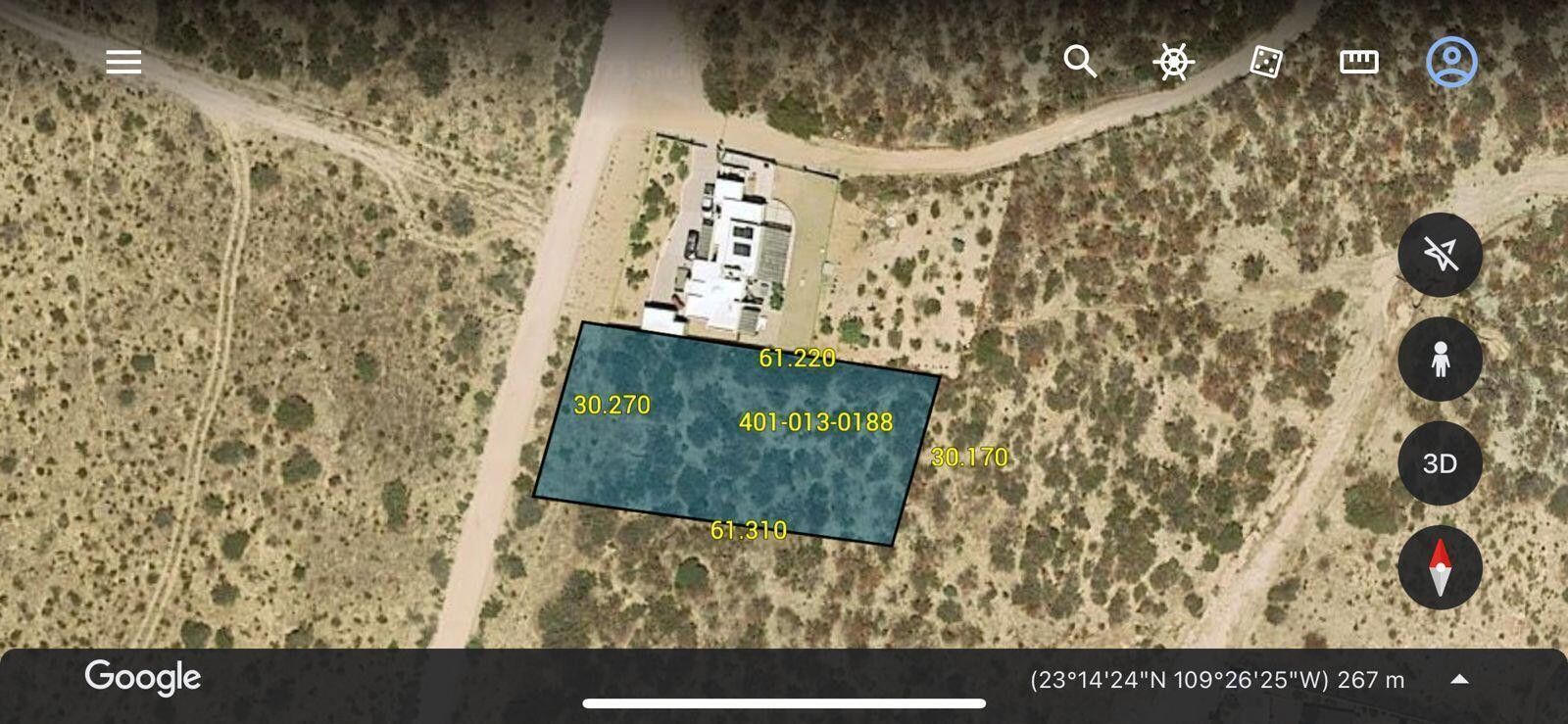Open the measure ruler tool
This screenshot has width=1568, height=724.
tap(1358, 63)
